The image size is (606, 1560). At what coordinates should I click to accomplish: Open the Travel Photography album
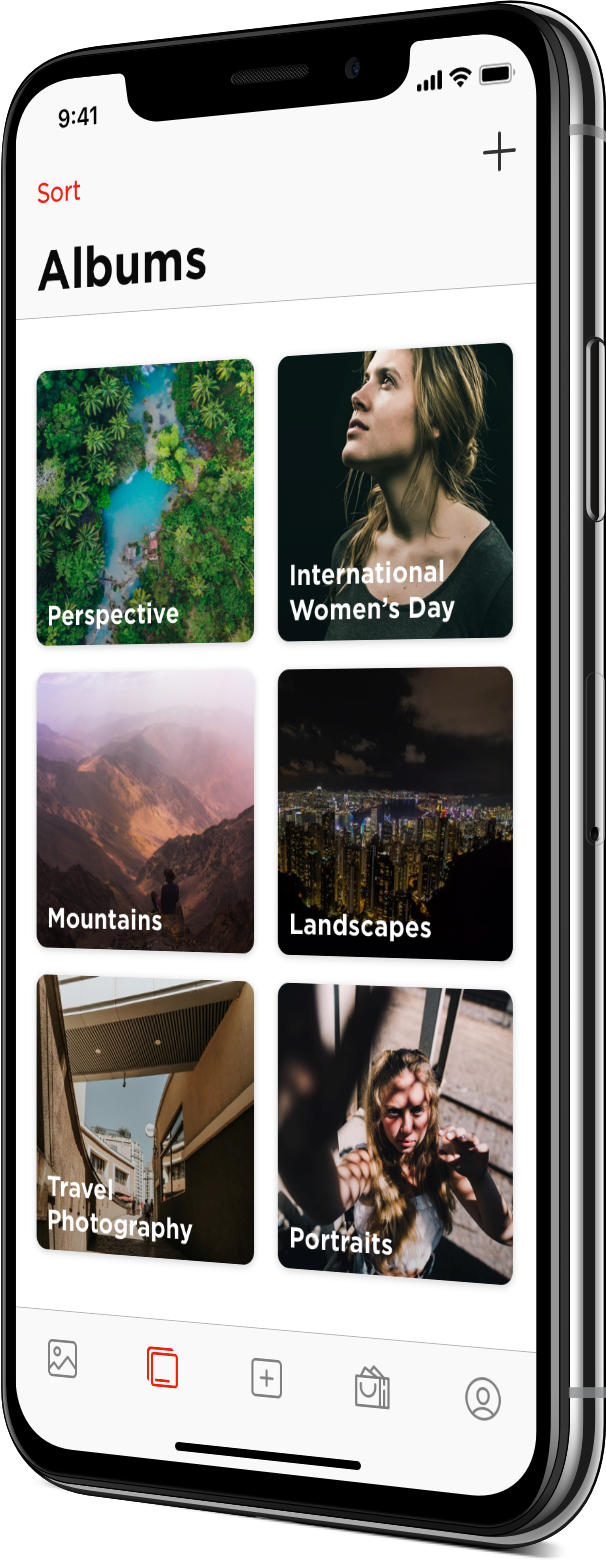(145, 1120)
